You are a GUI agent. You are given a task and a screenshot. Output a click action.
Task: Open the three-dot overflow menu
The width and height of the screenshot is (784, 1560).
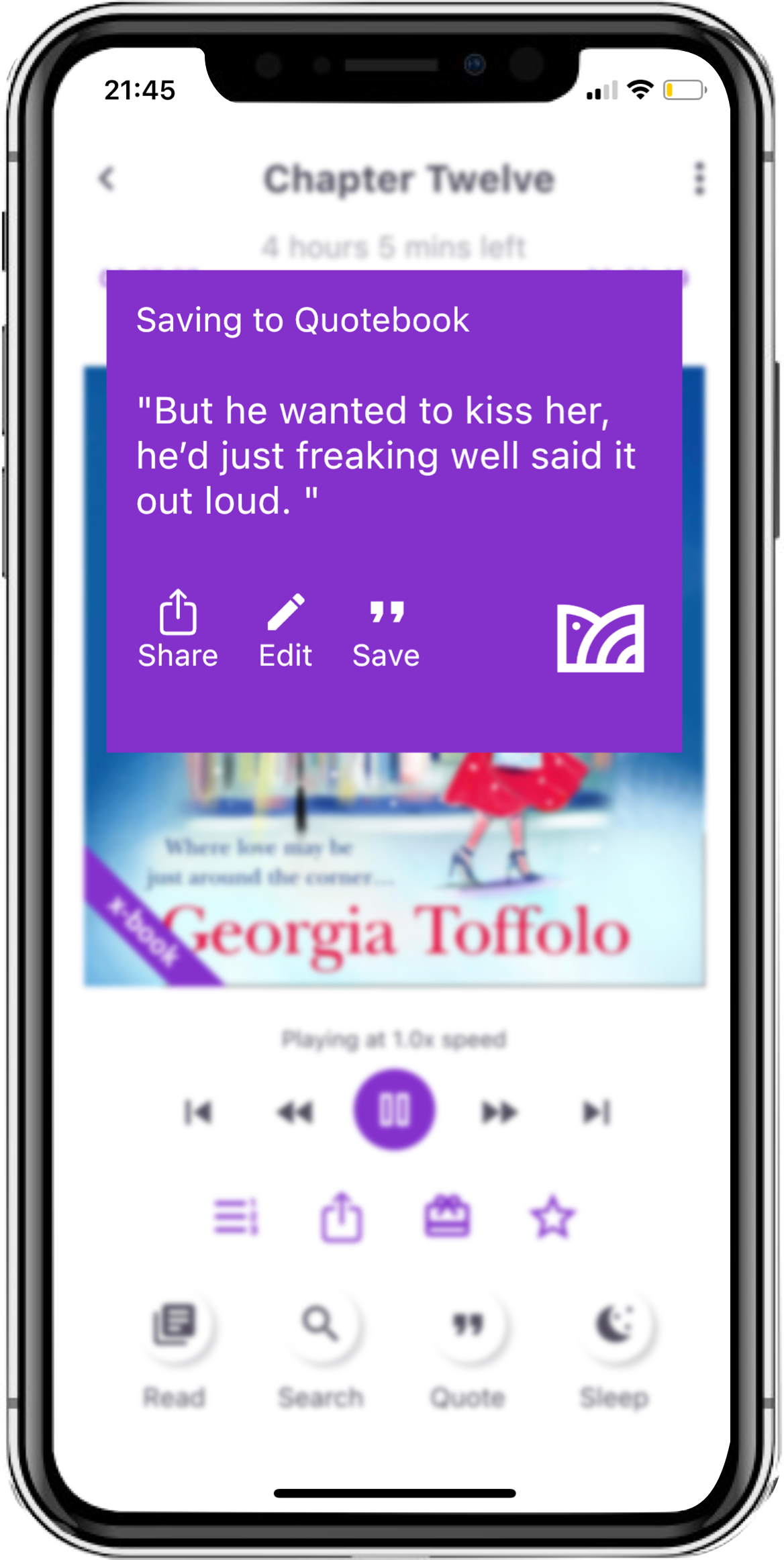699,179
